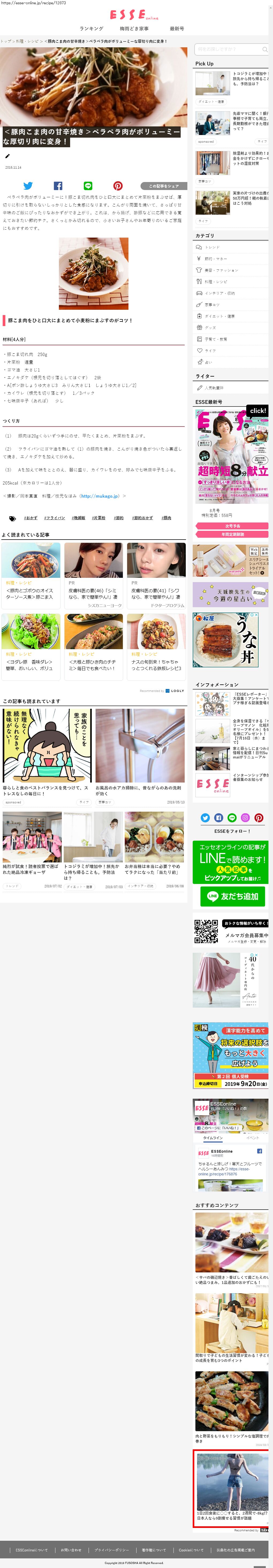
Task: Open the mukago.jp link
Action: click(x=99, y=496)
